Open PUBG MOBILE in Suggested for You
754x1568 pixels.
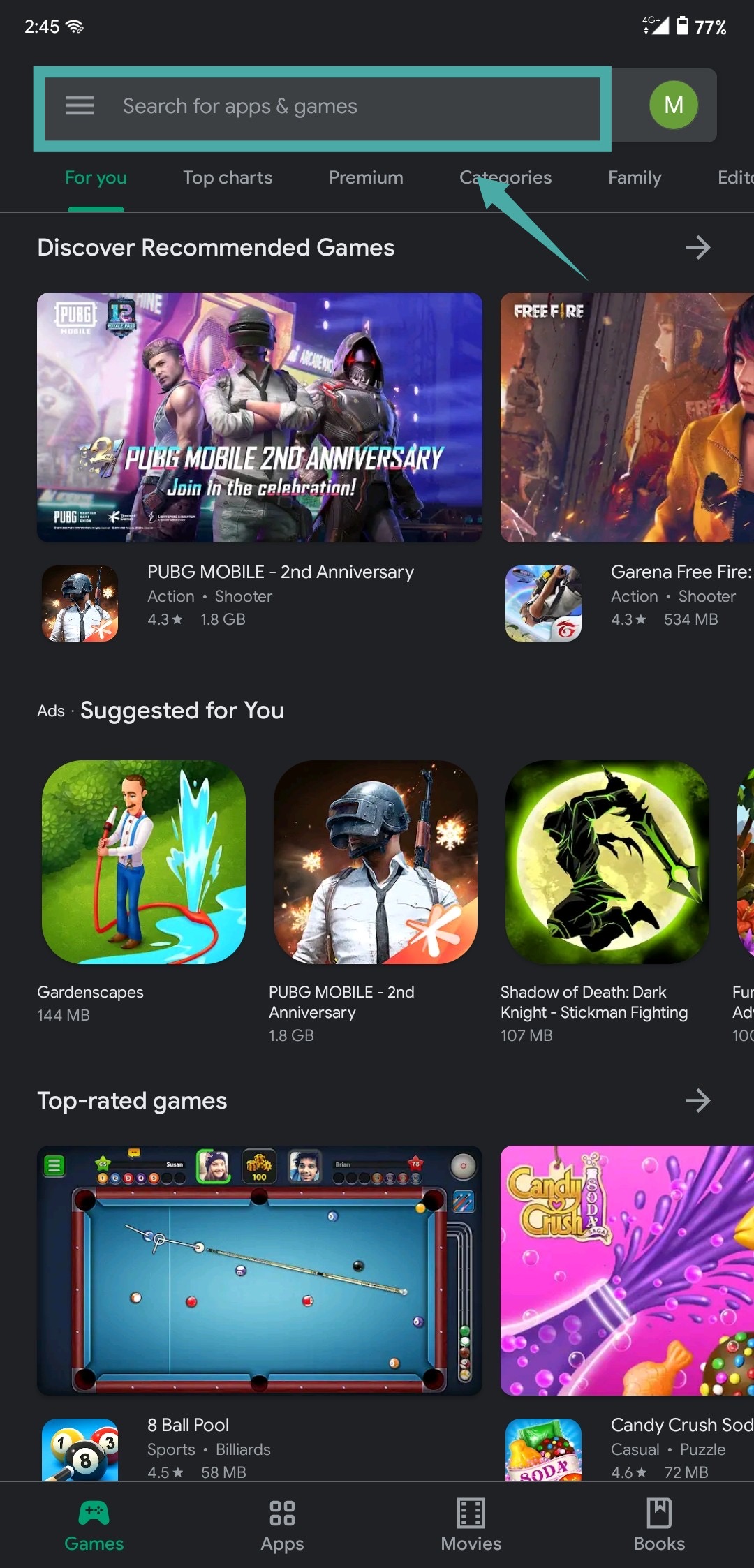point(376,862)
